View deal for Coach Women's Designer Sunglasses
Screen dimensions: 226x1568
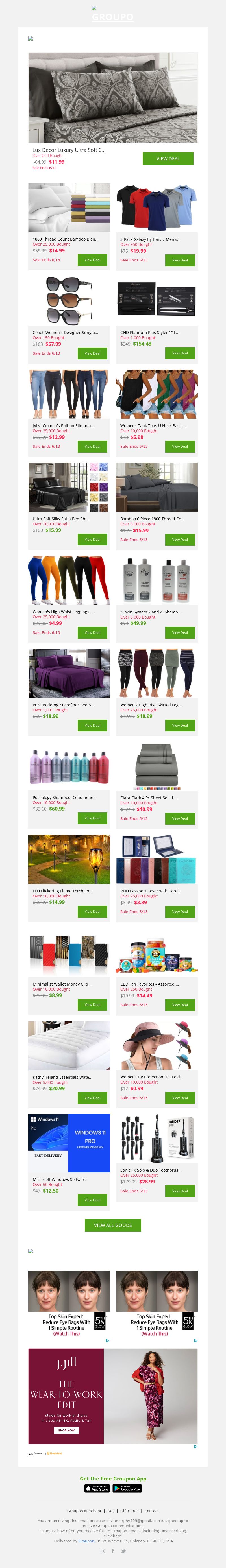tap(92, 353)
